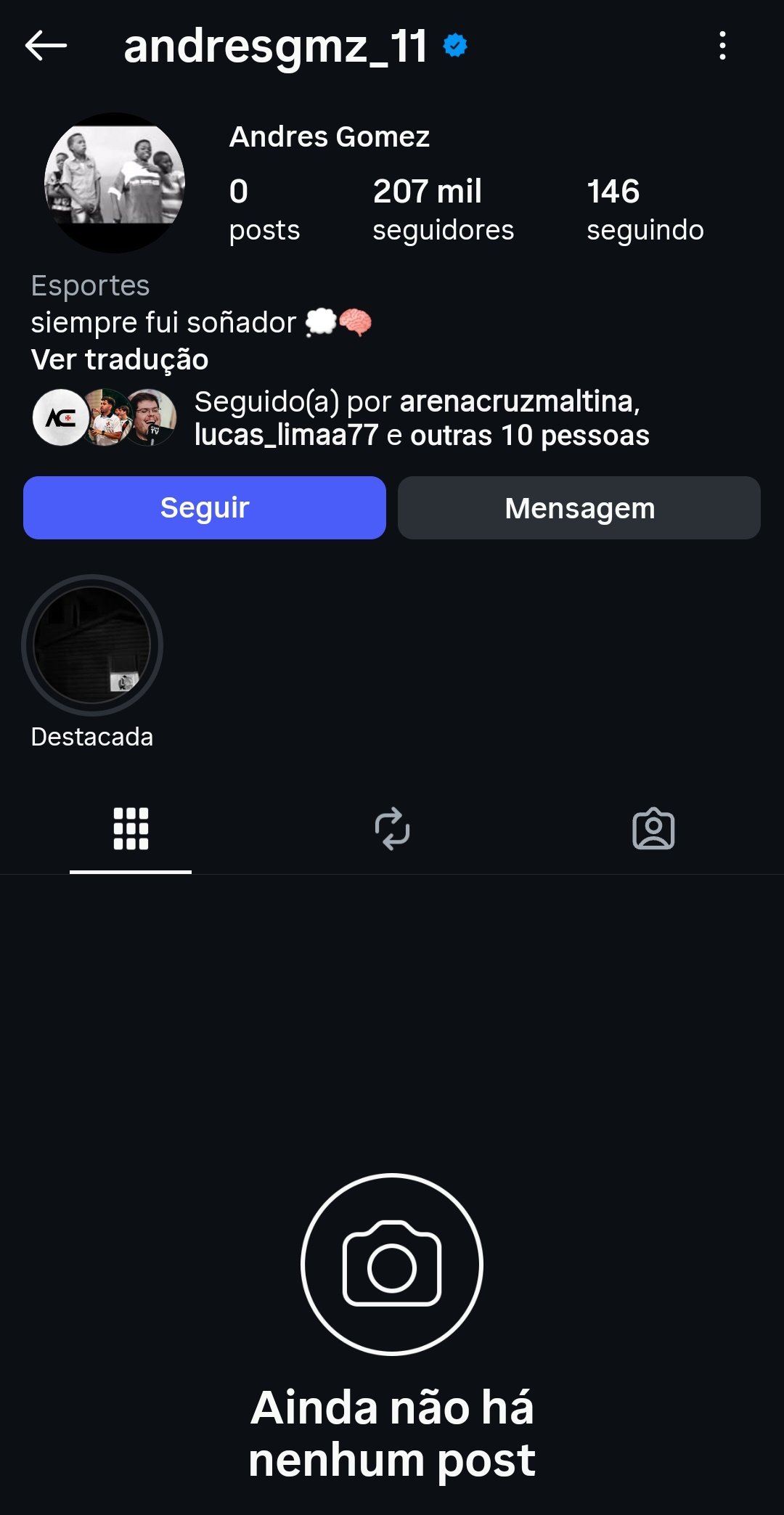Switch to the posts grid tab

pyautogui.click(x=131, y=828)
